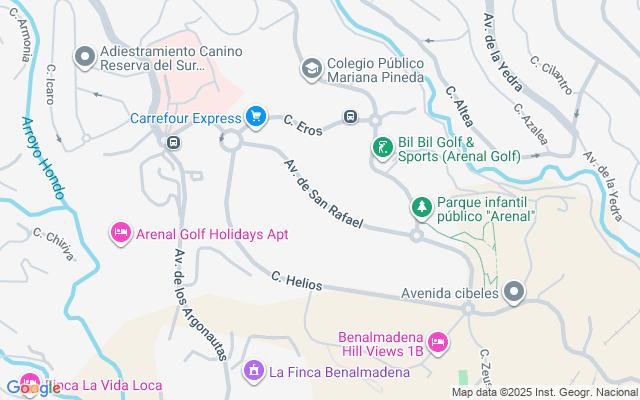Open the Finca La Vida Loca pin
The height and width of the screenshot is (400, 640).
[x=30, y=384]
